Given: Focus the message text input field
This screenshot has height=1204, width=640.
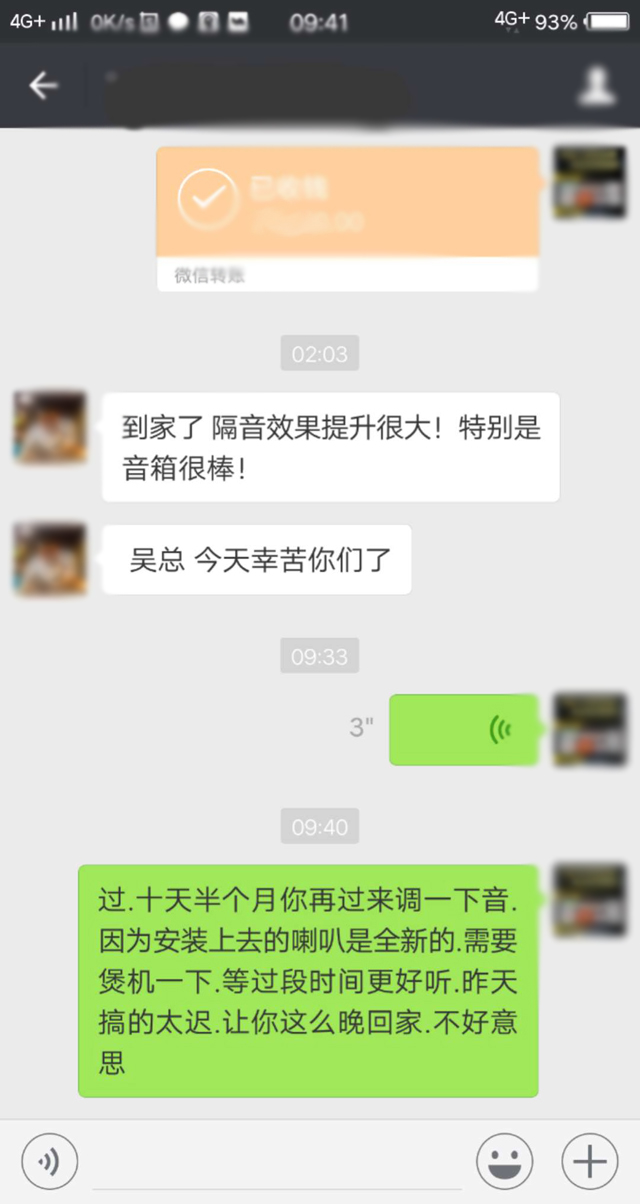Looking at the screenshot, I should (x=276, y=1161).
